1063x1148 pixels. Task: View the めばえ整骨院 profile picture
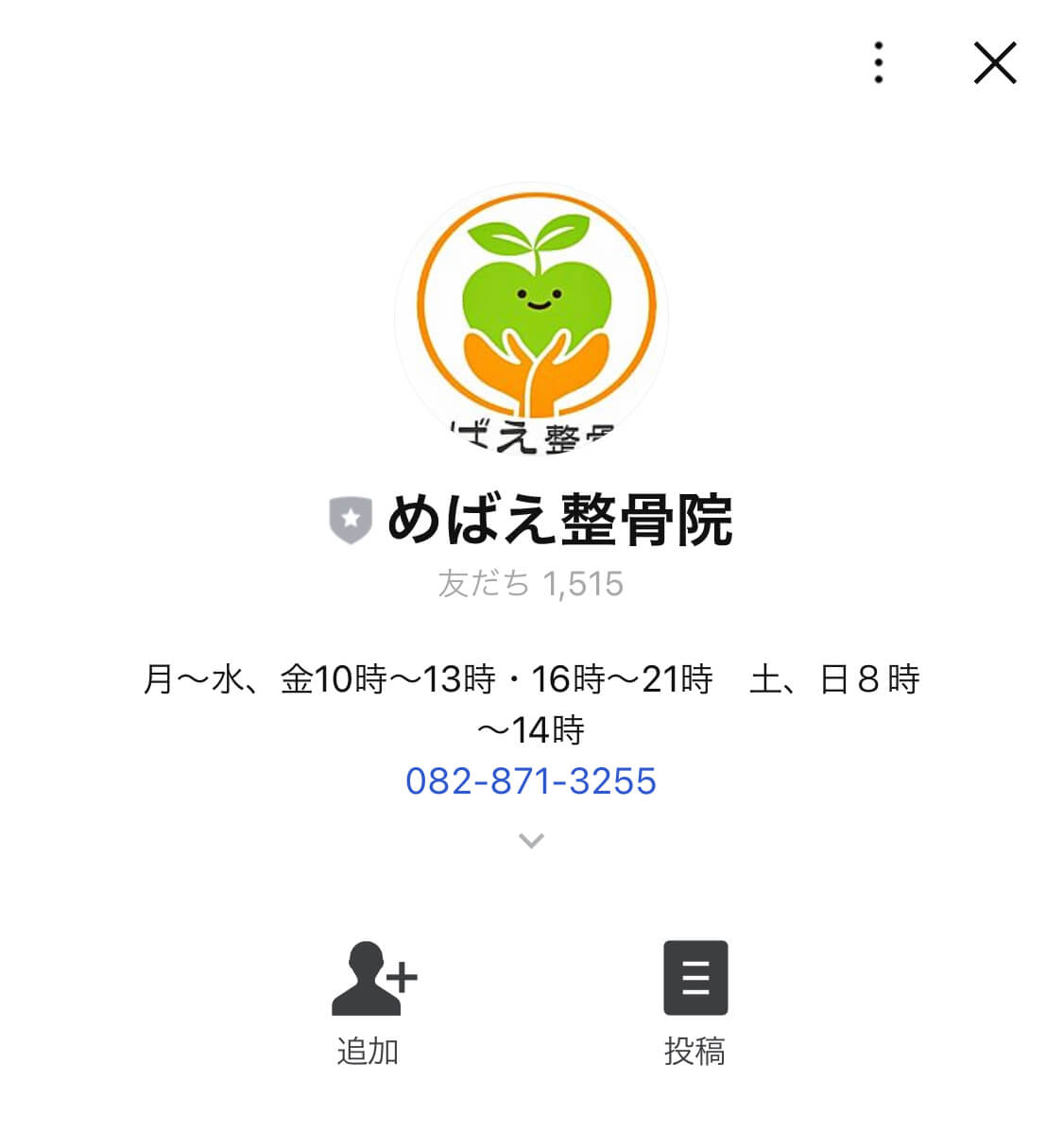[x=531, y=318]
